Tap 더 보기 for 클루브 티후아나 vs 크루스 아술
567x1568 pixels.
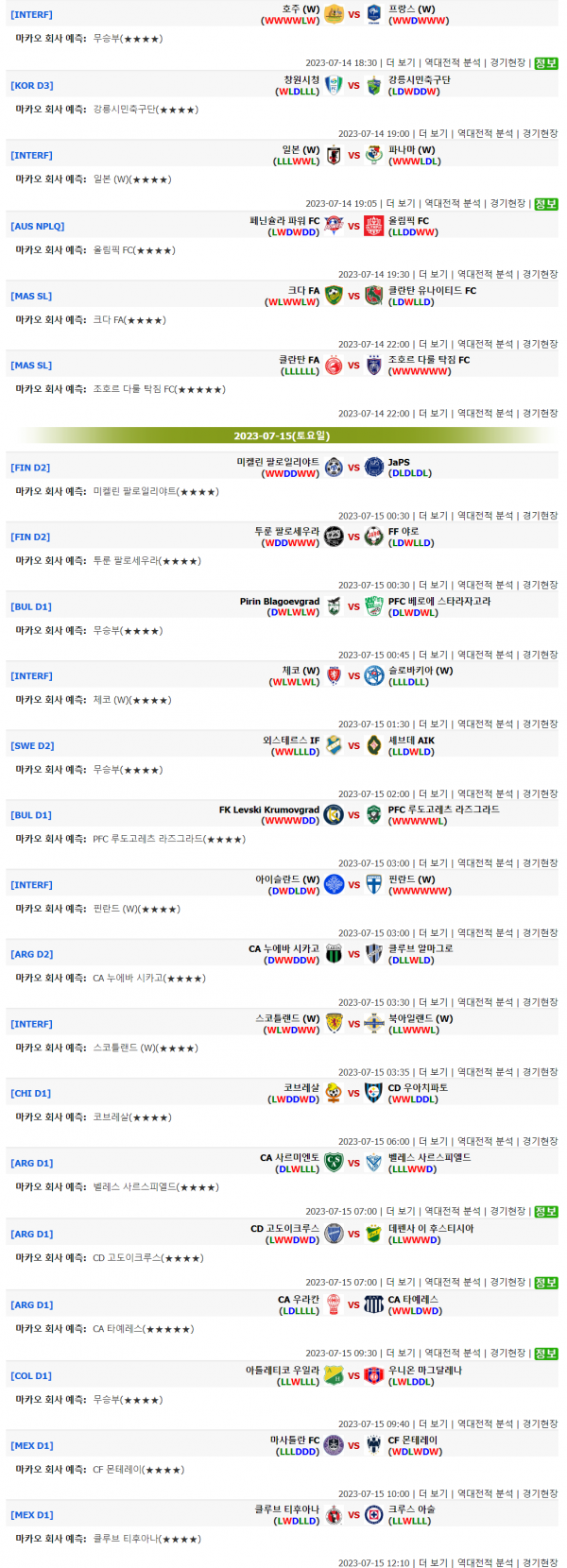point(433,1563)
